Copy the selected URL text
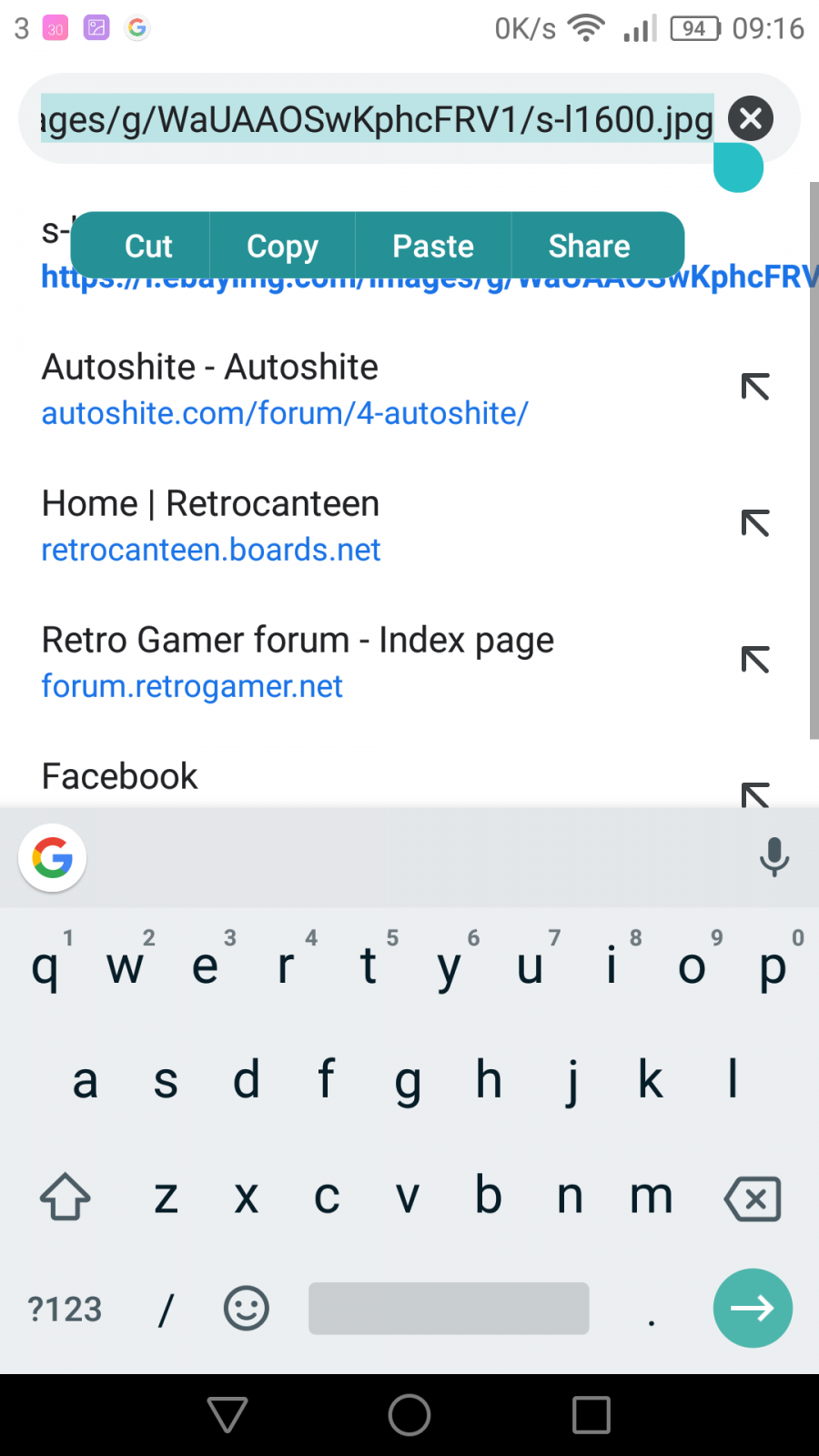Screen dimensions: 819x1456 (x=282, y=246)
